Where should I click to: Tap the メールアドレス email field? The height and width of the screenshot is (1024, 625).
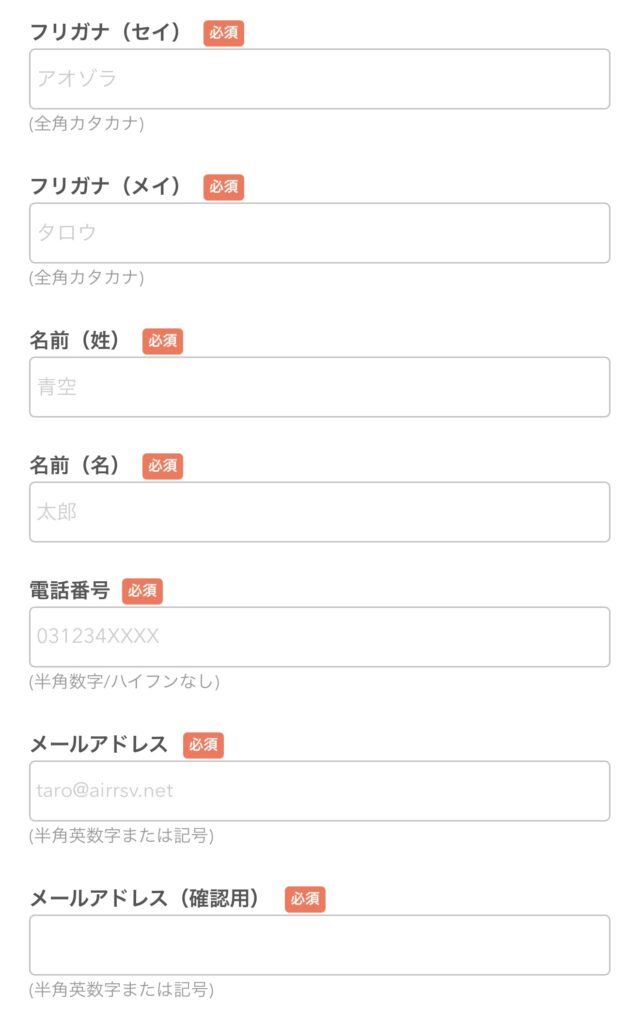tap(319, 791)
